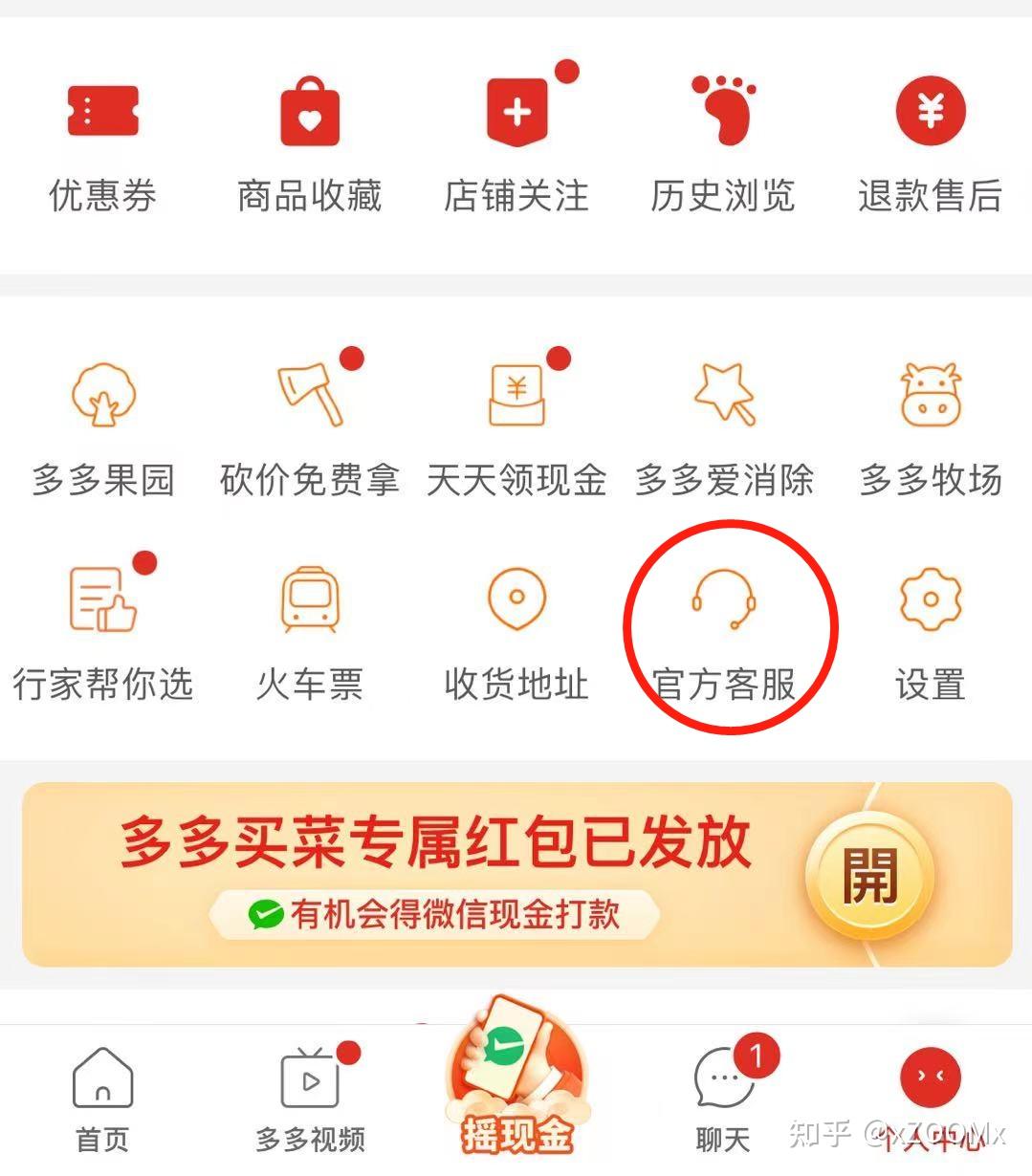Open 商品收藏 saved products
The image size is (1032, 1176).
point(309,143)
